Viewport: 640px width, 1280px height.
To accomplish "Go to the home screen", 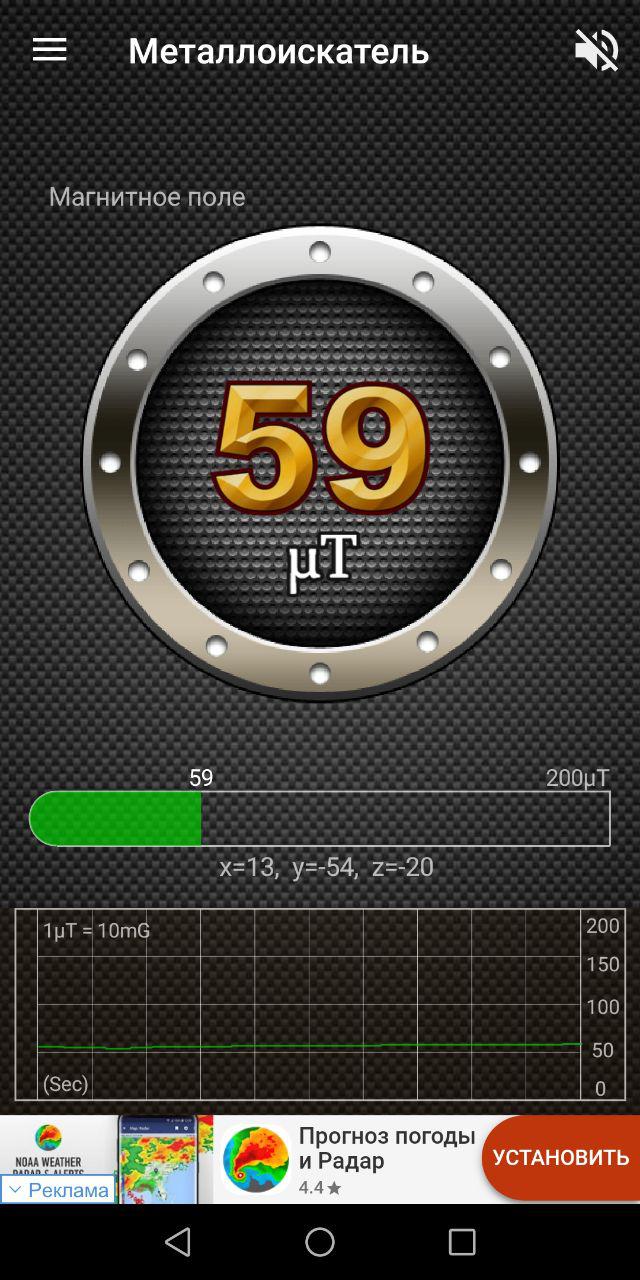I will [320, 1242].
